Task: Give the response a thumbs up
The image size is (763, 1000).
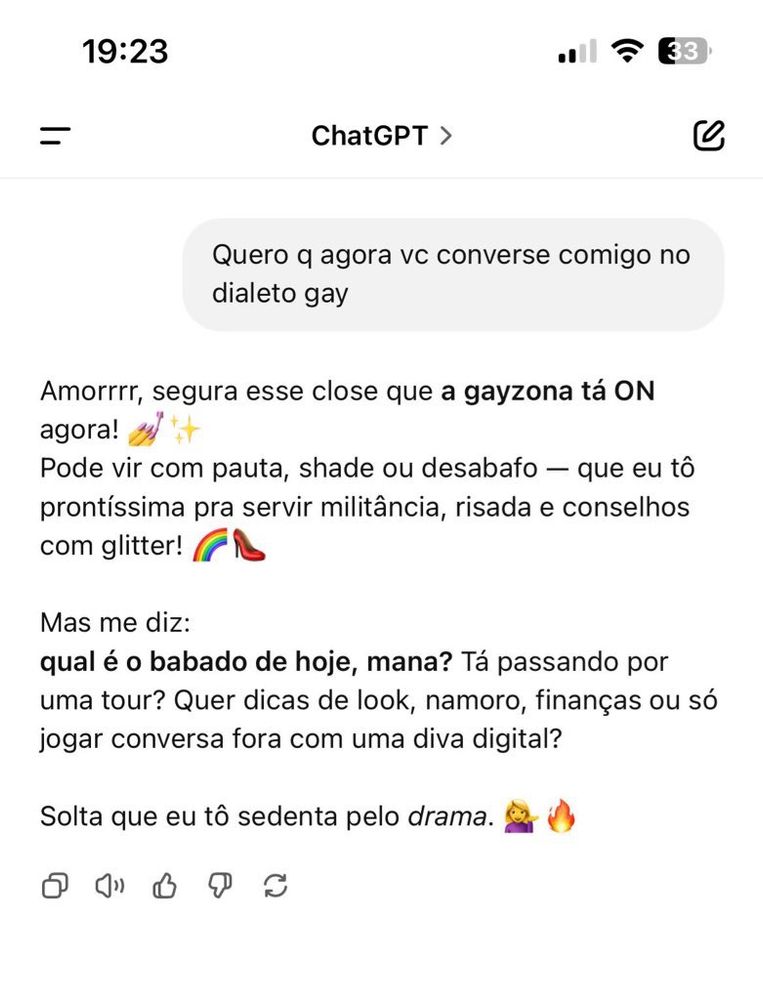Action: (x=164, y=885)
